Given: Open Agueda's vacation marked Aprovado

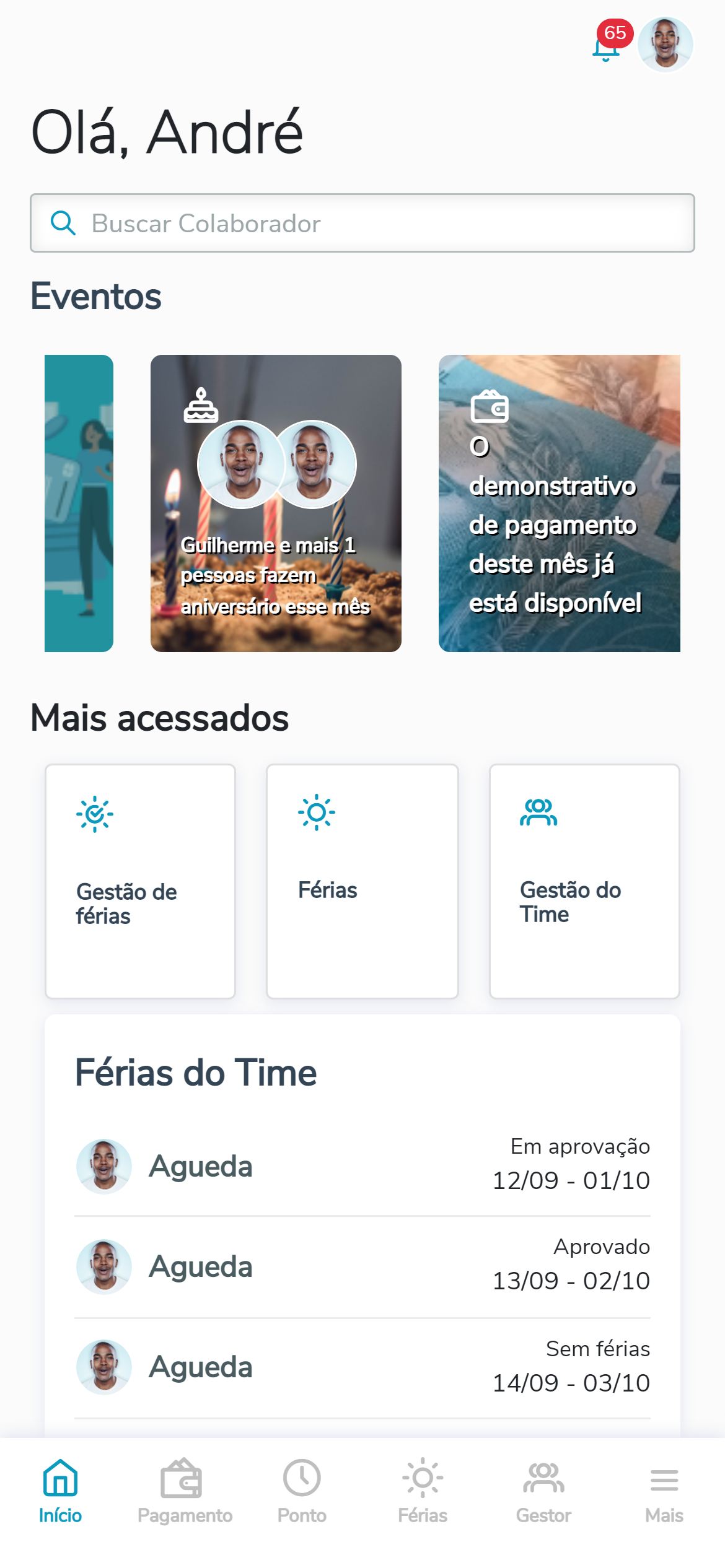Looking at the screenshot, I should click(362, 1266).
